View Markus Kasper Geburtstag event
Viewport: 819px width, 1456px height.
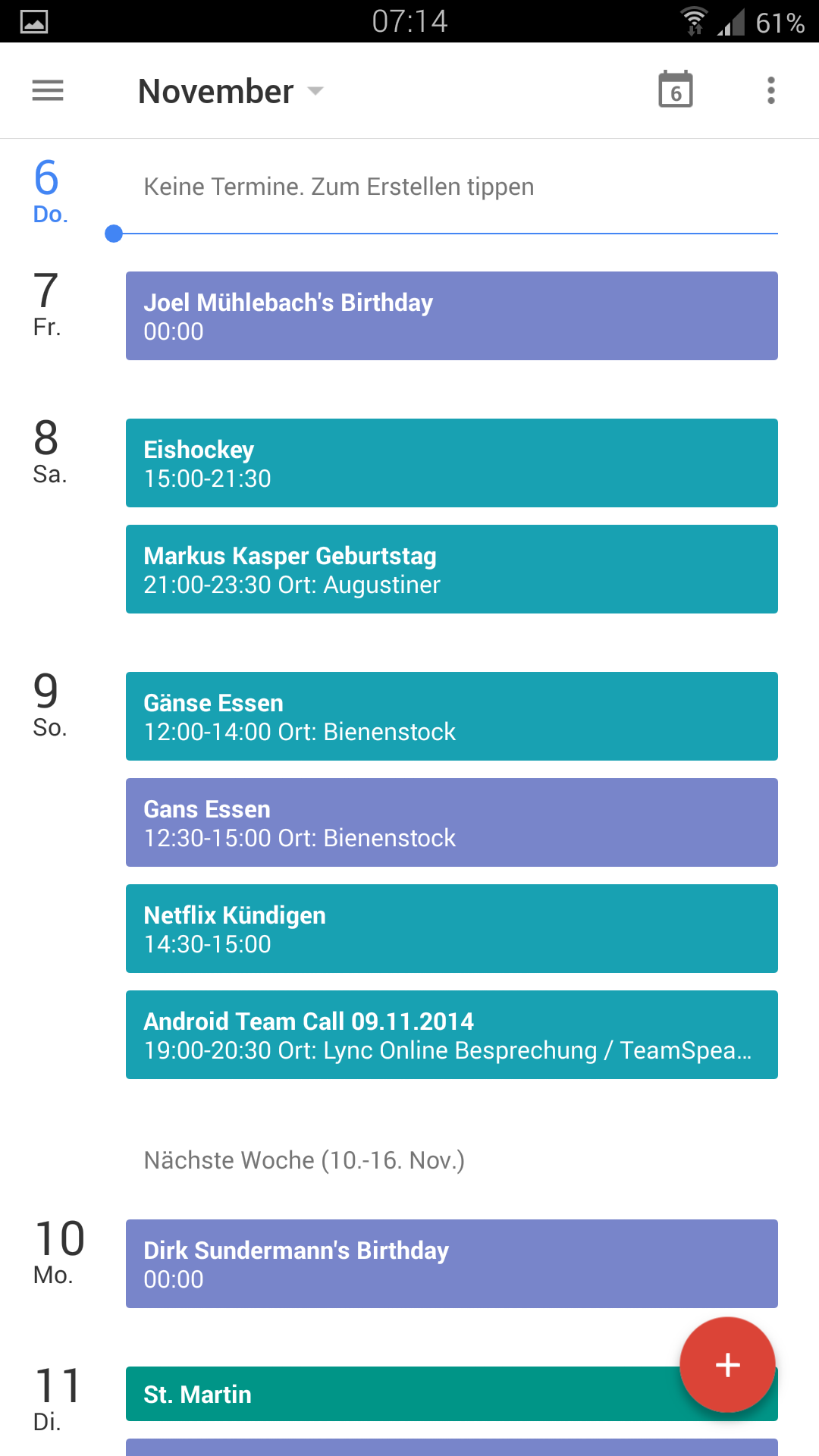click(452, 569)
